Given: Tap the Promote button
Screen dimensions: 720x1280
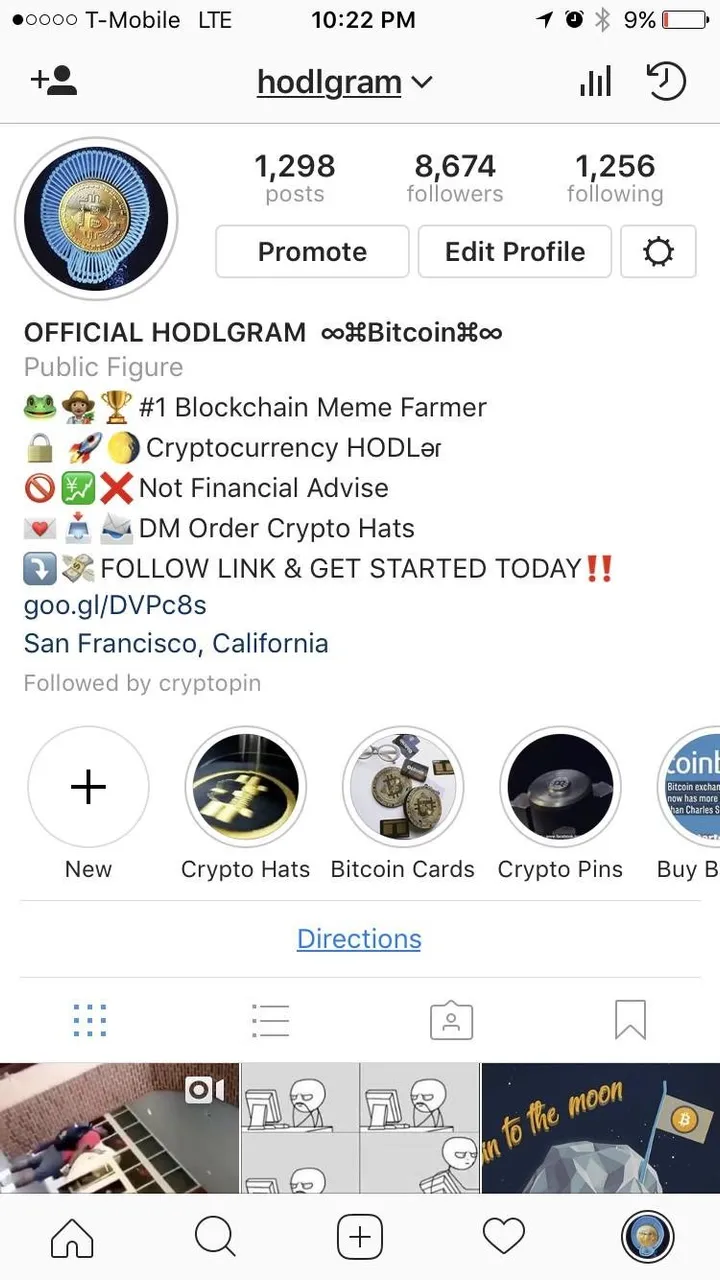Looking at the screenshot, I should click(312, 251).
